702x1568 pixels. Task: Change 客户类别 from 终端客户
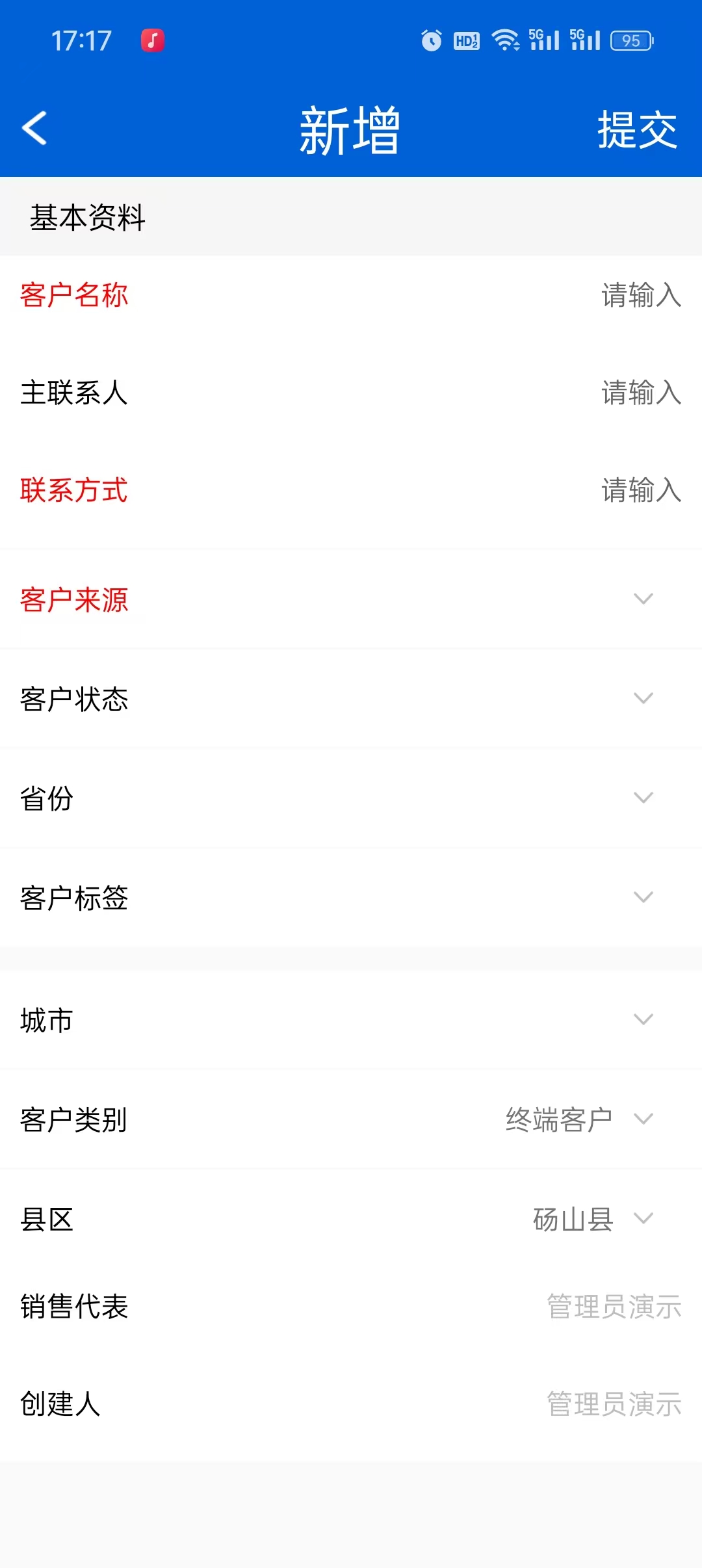(x=351, y=1119)
